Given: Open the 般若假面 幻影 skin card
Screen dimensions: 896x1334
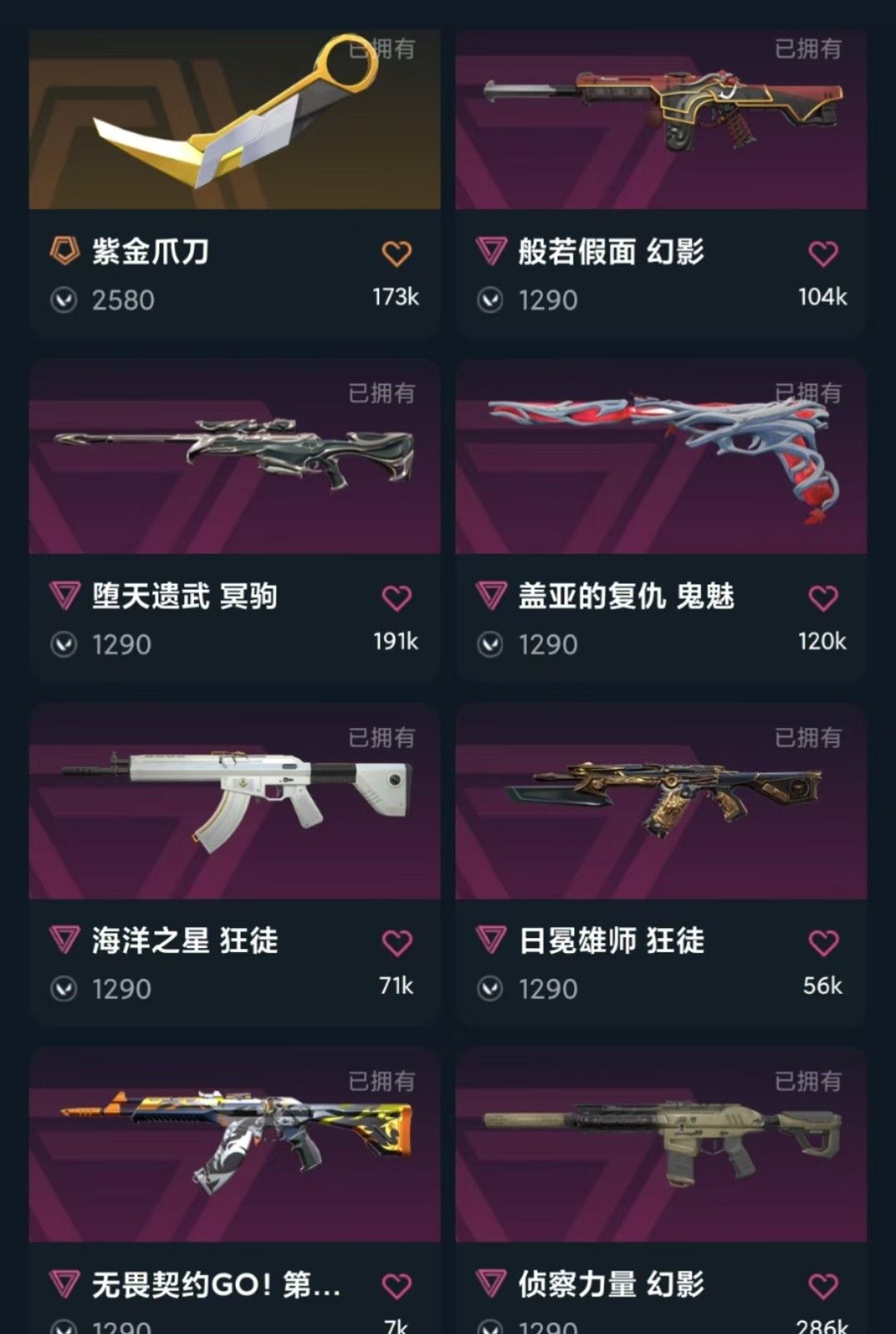Looking at the screenshot, I should coord(661,121).
